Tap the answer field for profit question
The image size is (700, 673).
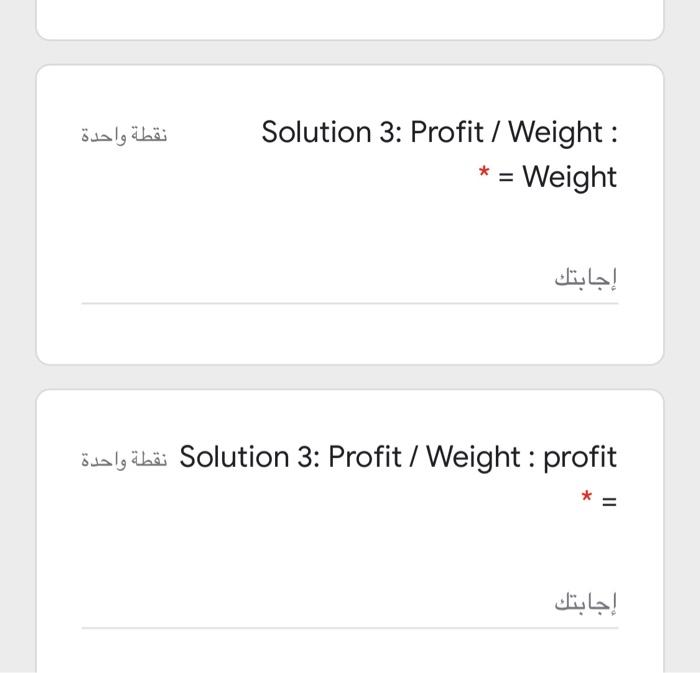click(x=350, y=604)
